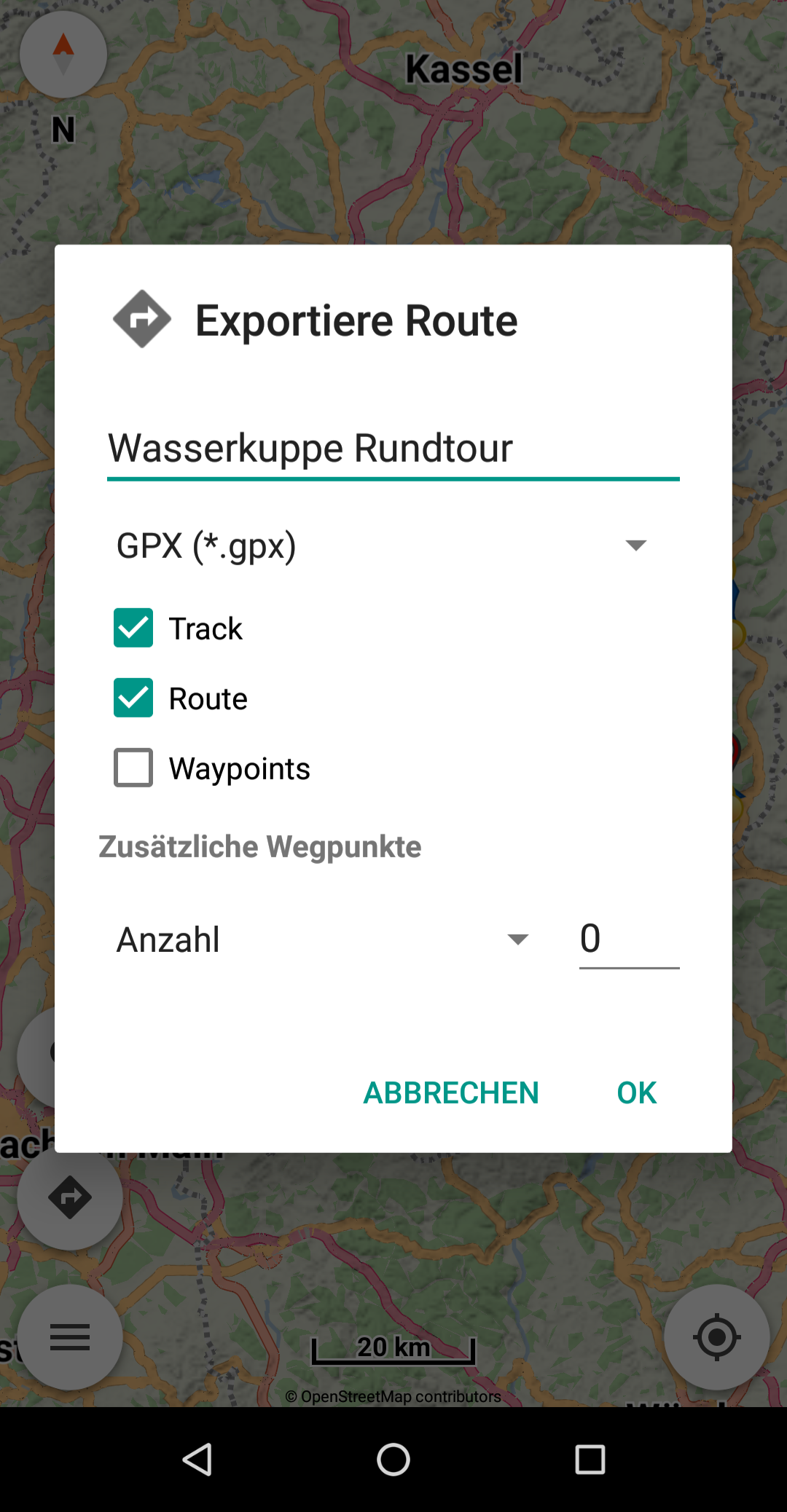The width and height of the screenshot is (787, 1512).
Task: Enable the Waypoints checkbox
Action: pyautogui.click(x=133, y=768)
